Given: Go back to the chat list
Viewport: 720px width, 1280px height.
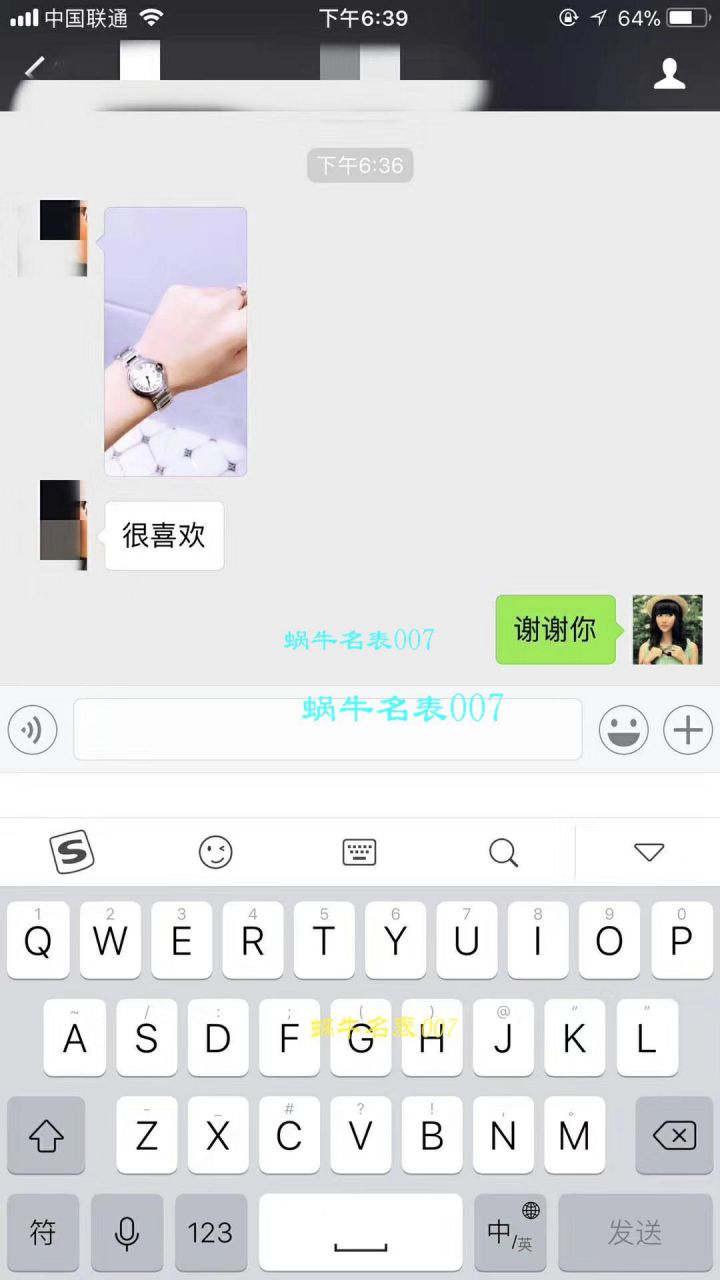Looking at the screenshot, I should [x=34, y=69].
